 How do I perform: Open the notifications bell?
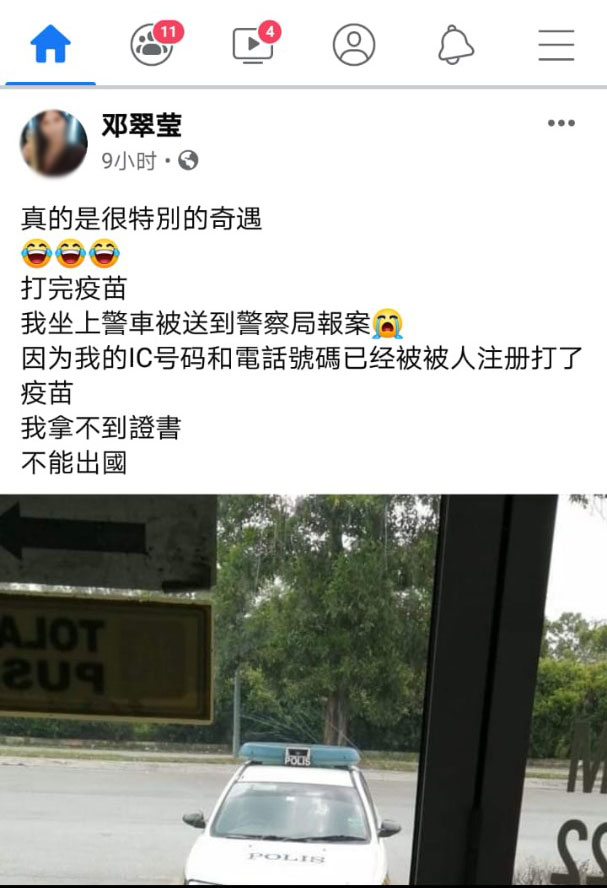pyautogui.click(x=455, y=45)
